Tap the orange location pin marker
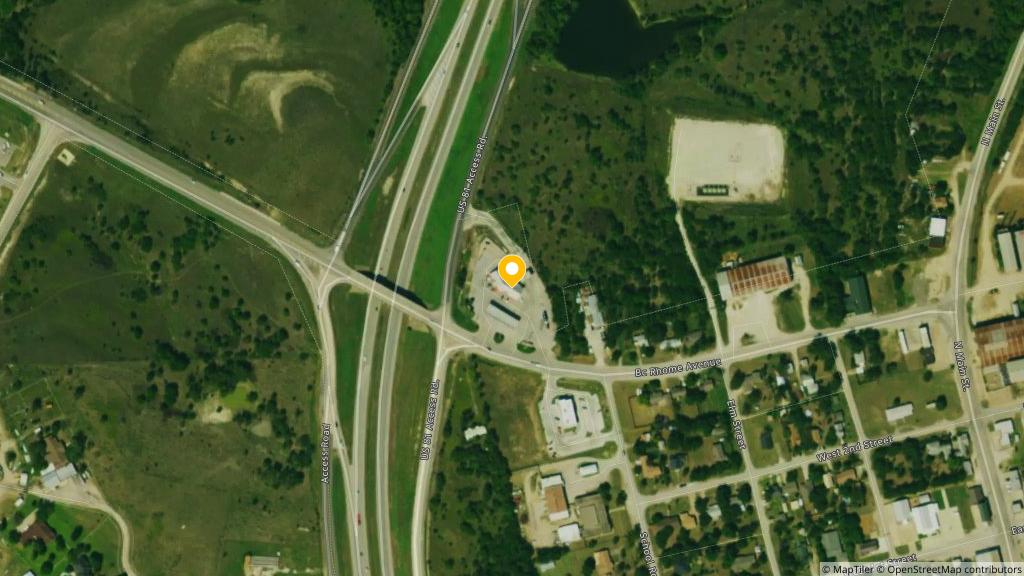The image size is (1024, 576). click(512, 270)
